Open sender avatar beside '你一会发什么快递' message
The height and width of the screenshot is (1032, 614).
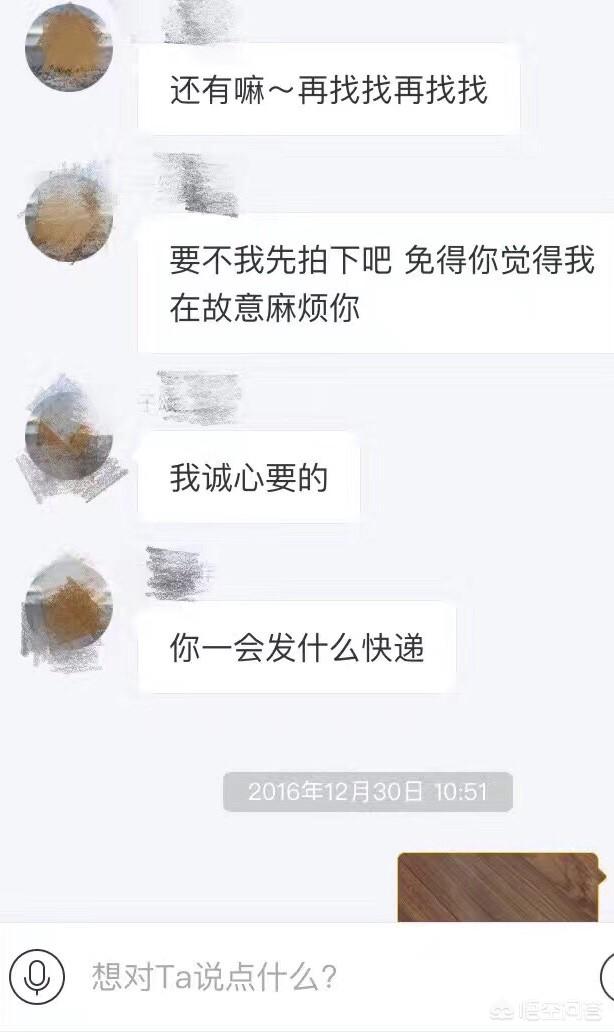pyautogui.click(x=68, y=608)
